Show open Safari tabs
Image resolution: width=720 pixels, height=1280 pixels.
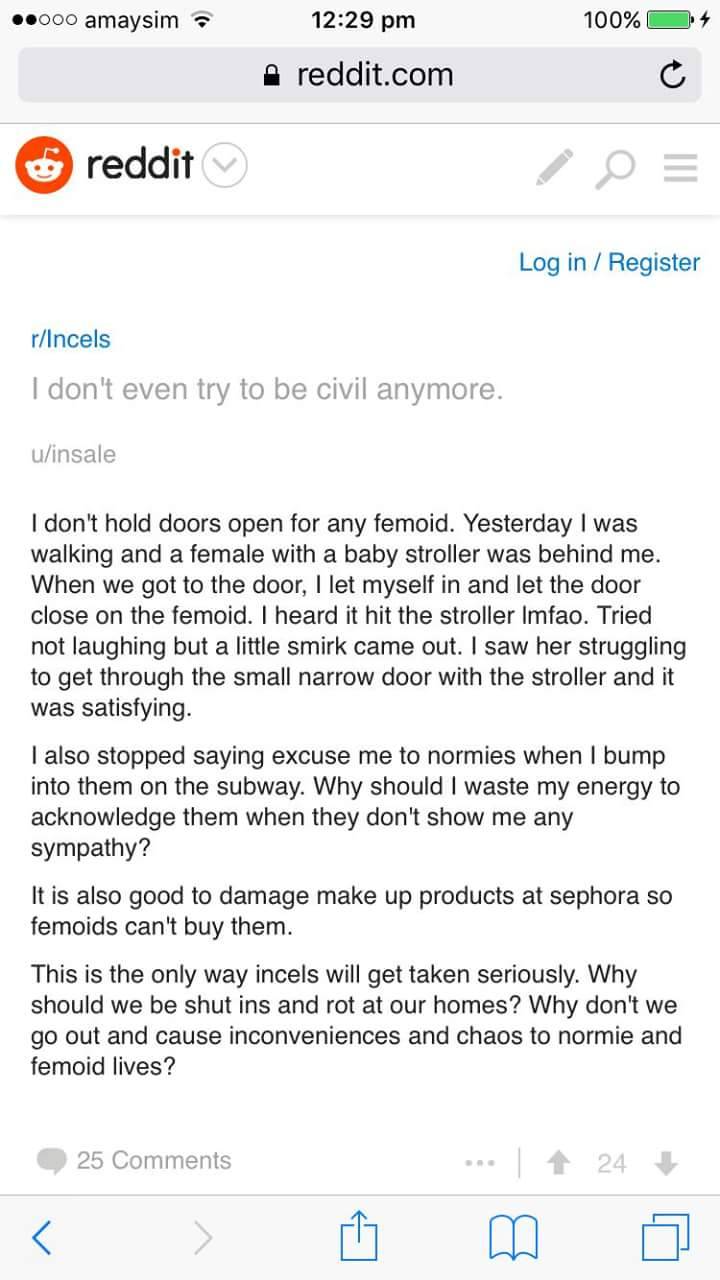665,1238
